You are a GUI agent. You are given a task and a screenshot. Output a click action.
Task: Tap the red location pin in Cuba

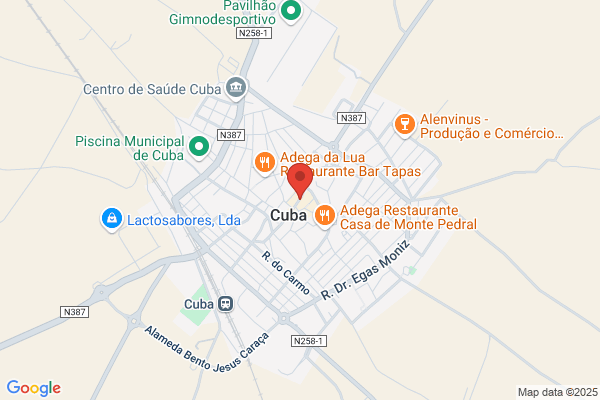pos(300,180)
